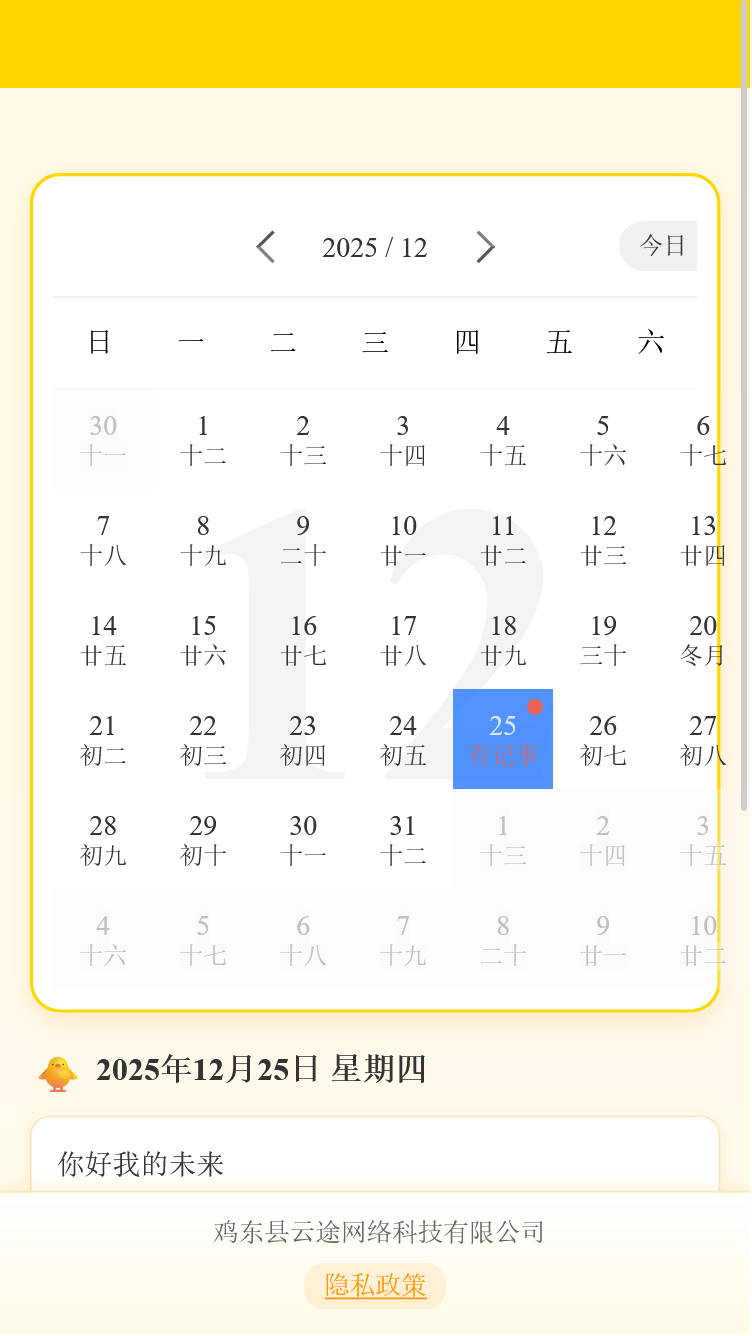The image size is (752, 1336).
Task: Select the winter solstice date 20 冬月
Action: click(702, 639)
